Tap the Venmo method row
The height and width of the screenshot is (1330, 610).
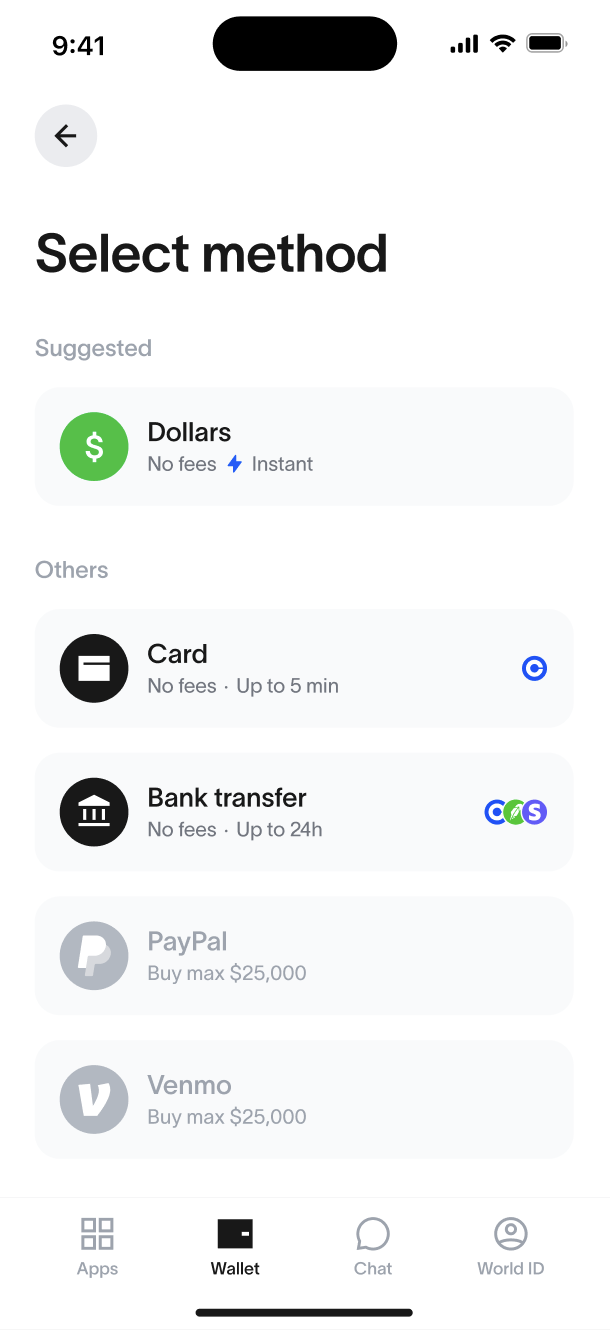[304, 1099]
